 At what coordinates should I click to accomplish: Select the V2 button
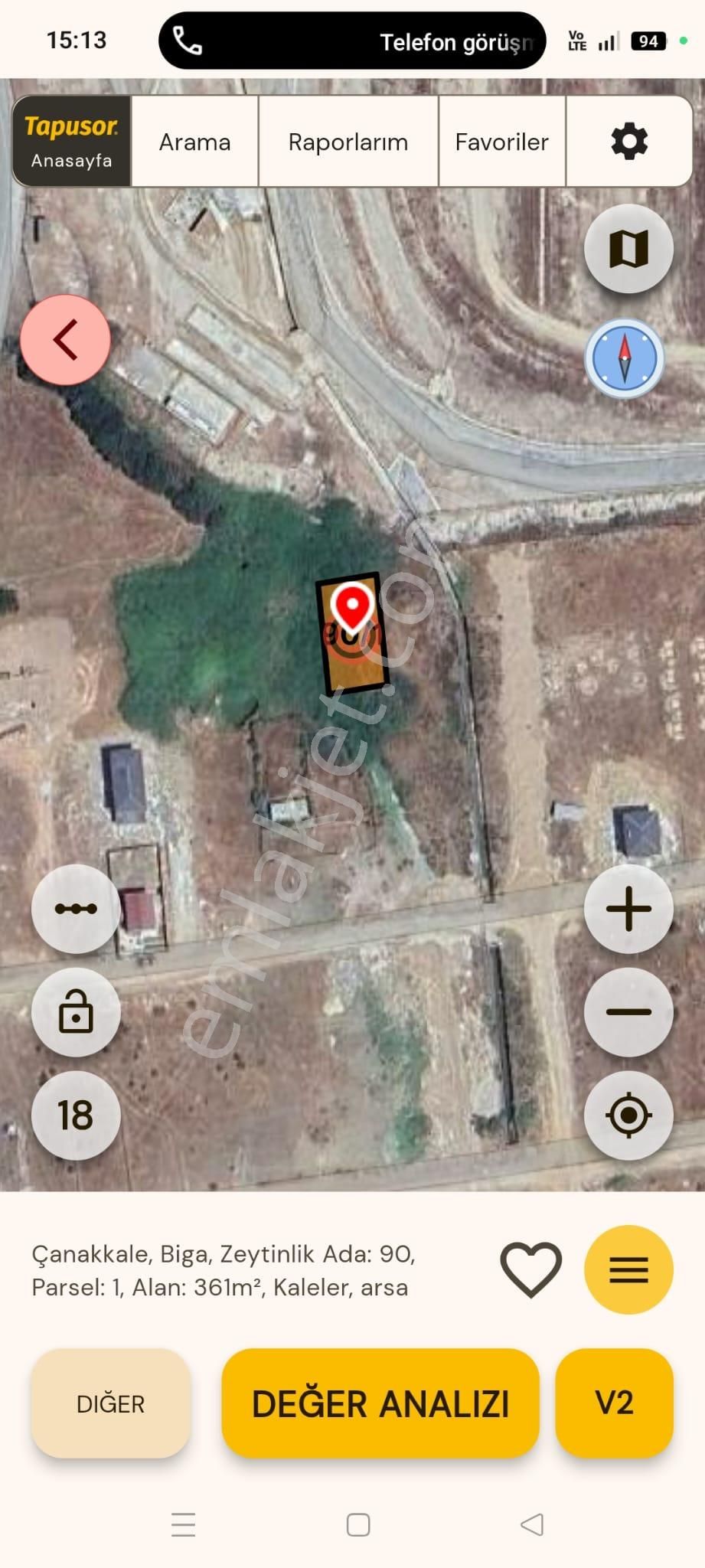pyautogui.click(x=614, y=1403)
